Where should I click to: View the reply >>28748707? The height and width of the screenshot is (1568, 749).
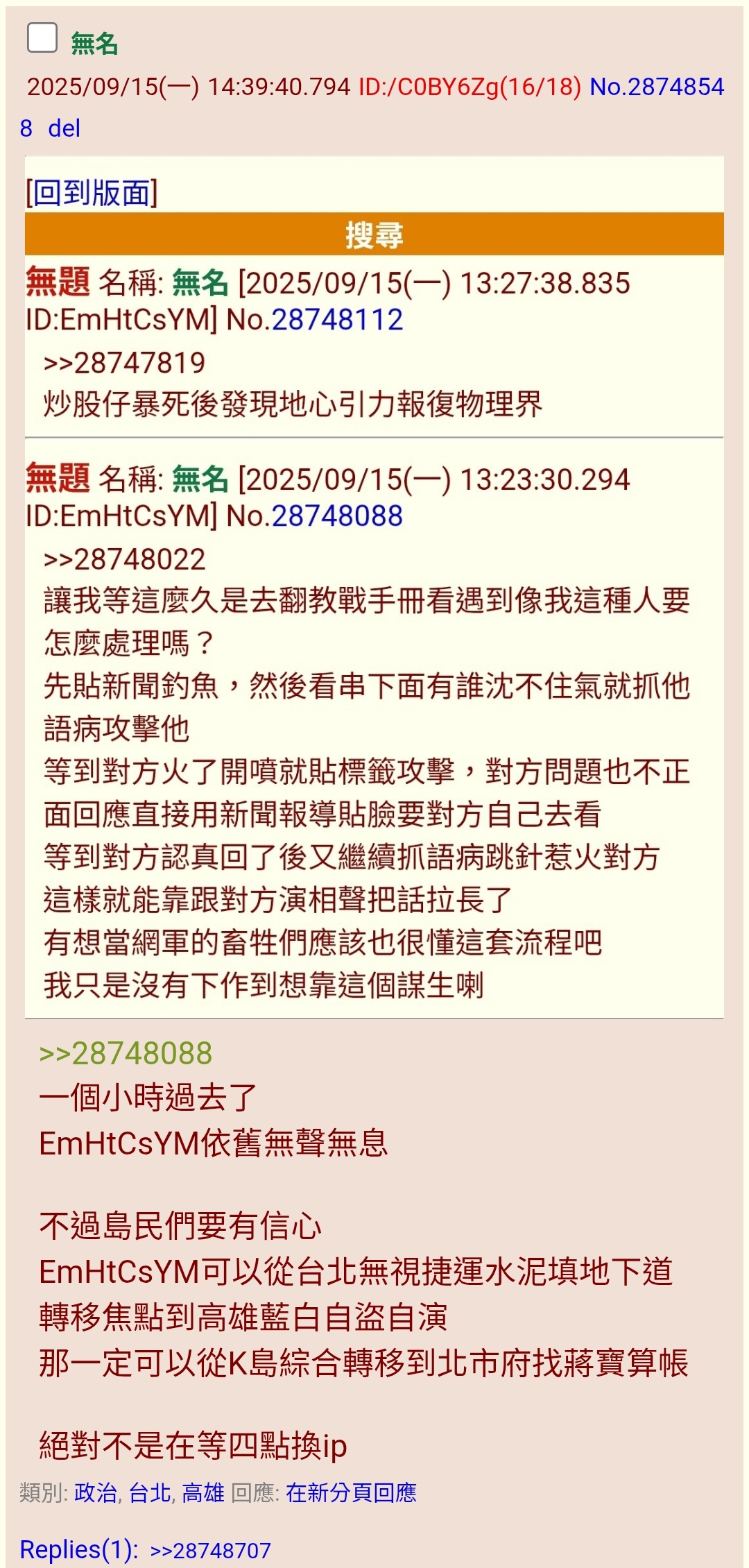click(x=210, y=1550)
